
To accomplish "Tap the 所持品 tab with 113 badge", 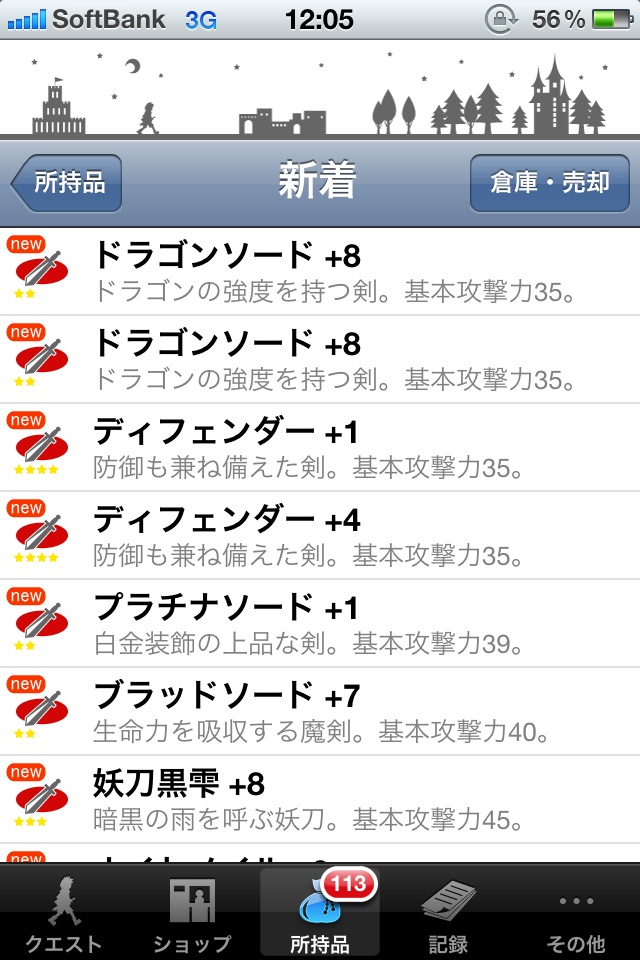I will 320,912.
